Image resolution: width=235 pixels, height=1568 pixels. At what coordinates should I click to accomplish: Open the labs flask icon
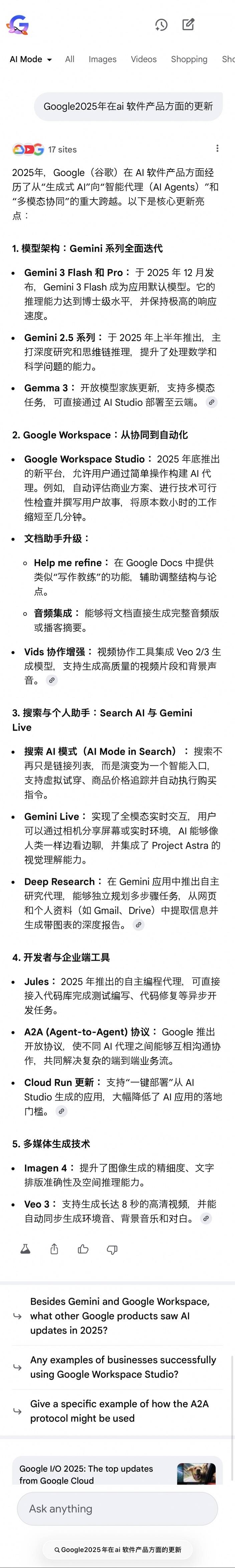point(26,1250)
